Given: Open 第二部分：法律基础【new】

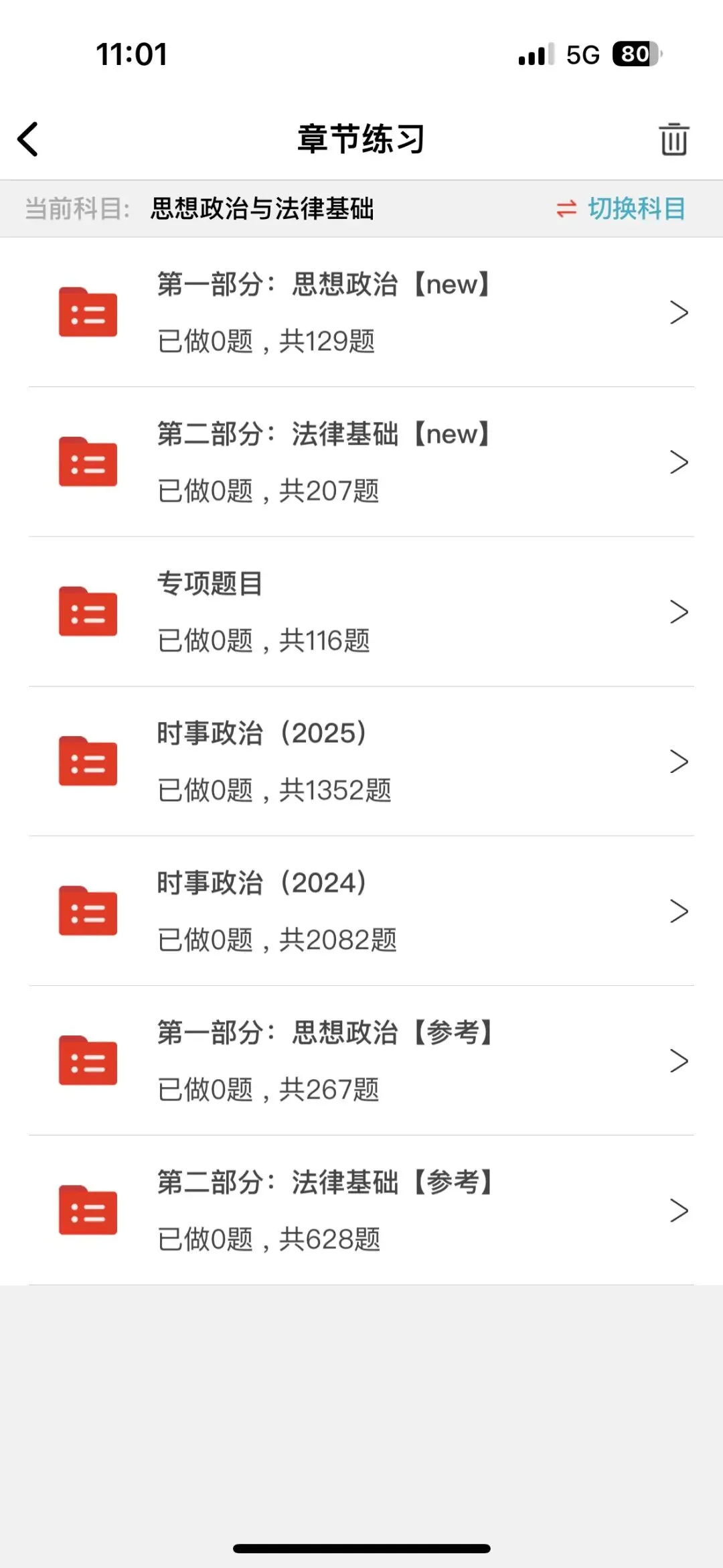Looking at the screenshot, I should point(361,462).
